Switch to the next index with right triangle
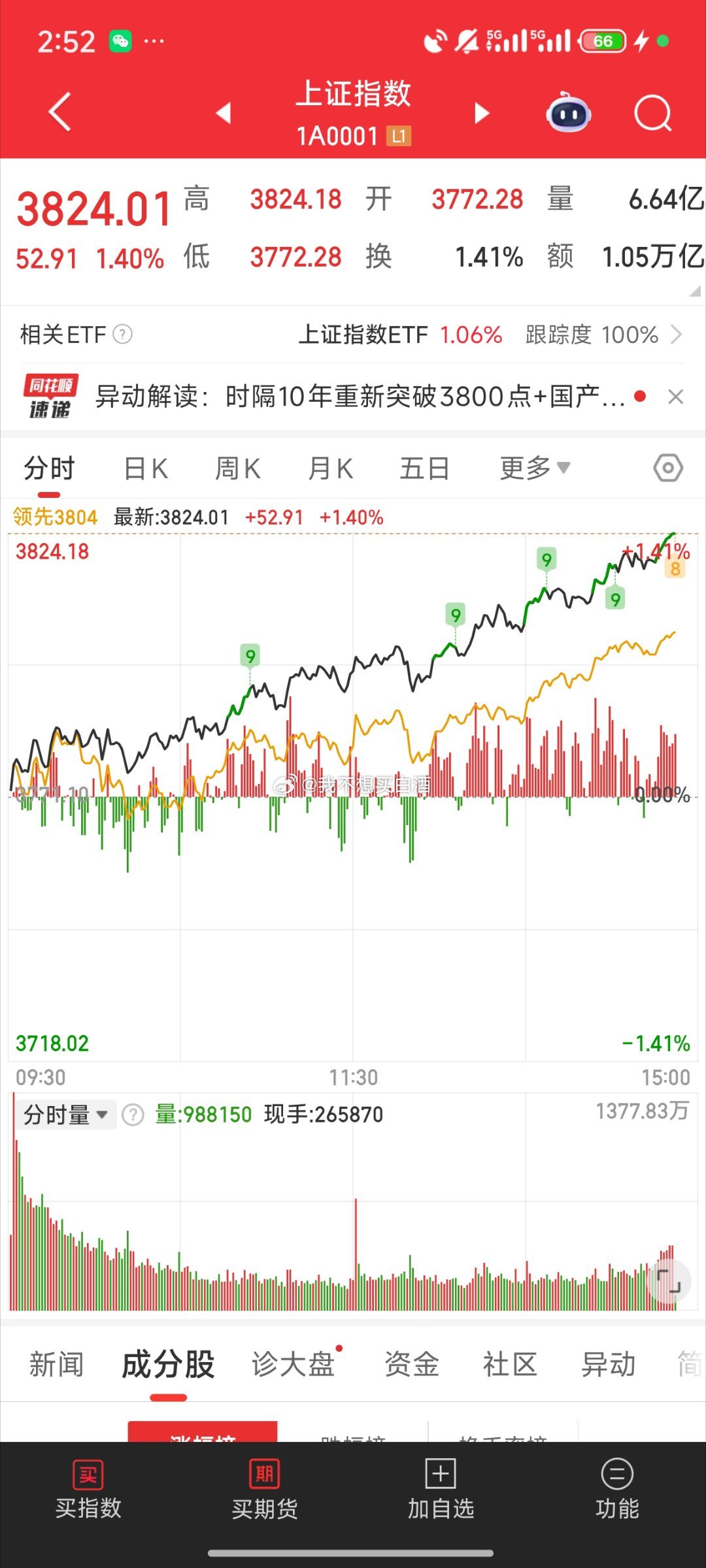 482,112
